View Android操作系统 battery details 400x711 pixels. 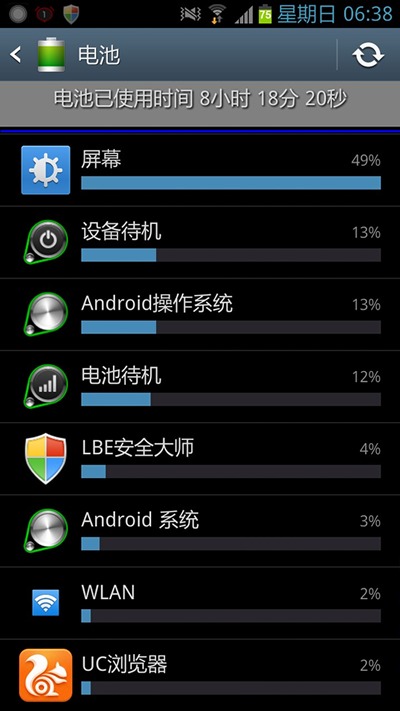(x=200, y=314)
